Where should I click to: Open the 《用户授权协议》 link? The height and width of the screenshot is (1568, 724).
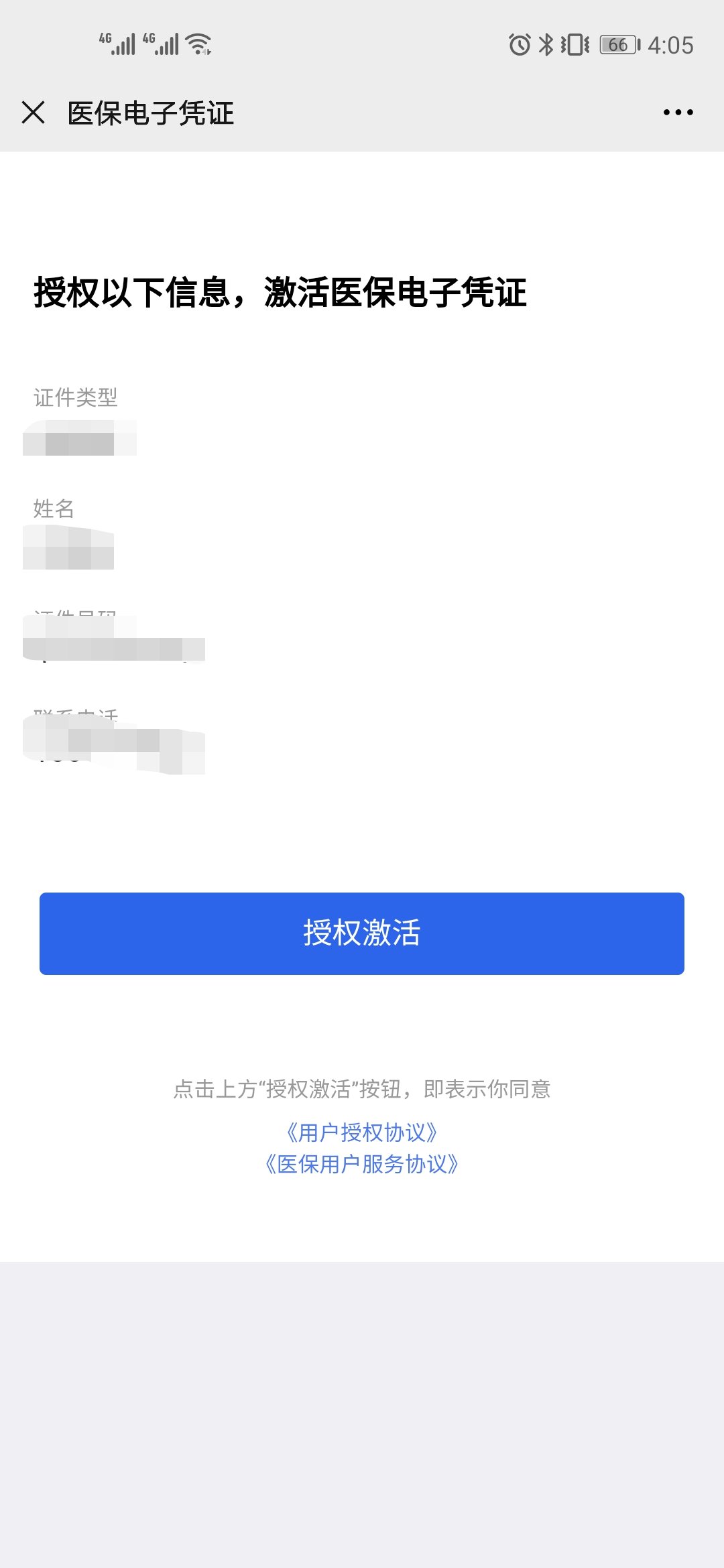coord(362,1132)
